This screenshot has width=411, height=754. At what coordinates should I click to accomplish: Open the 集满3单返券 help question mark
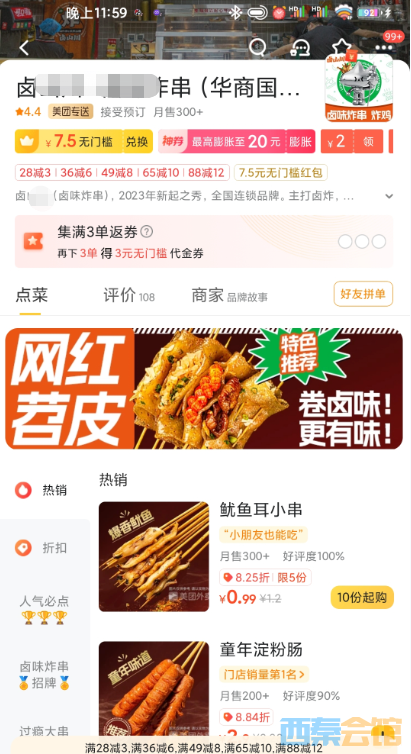[x=147, y=232]
